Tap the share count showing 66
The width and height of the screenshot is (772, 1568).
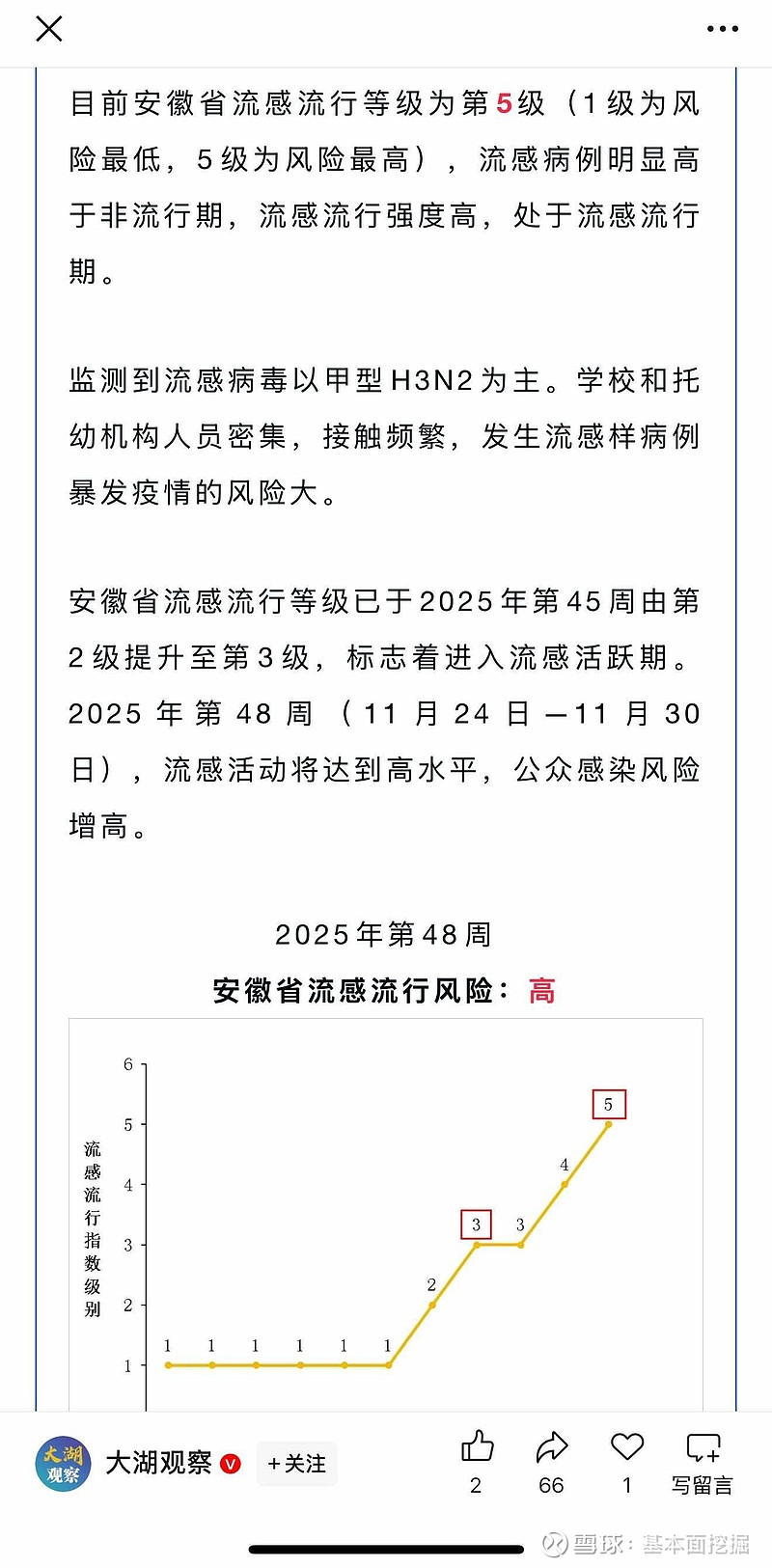[551, 1486]
